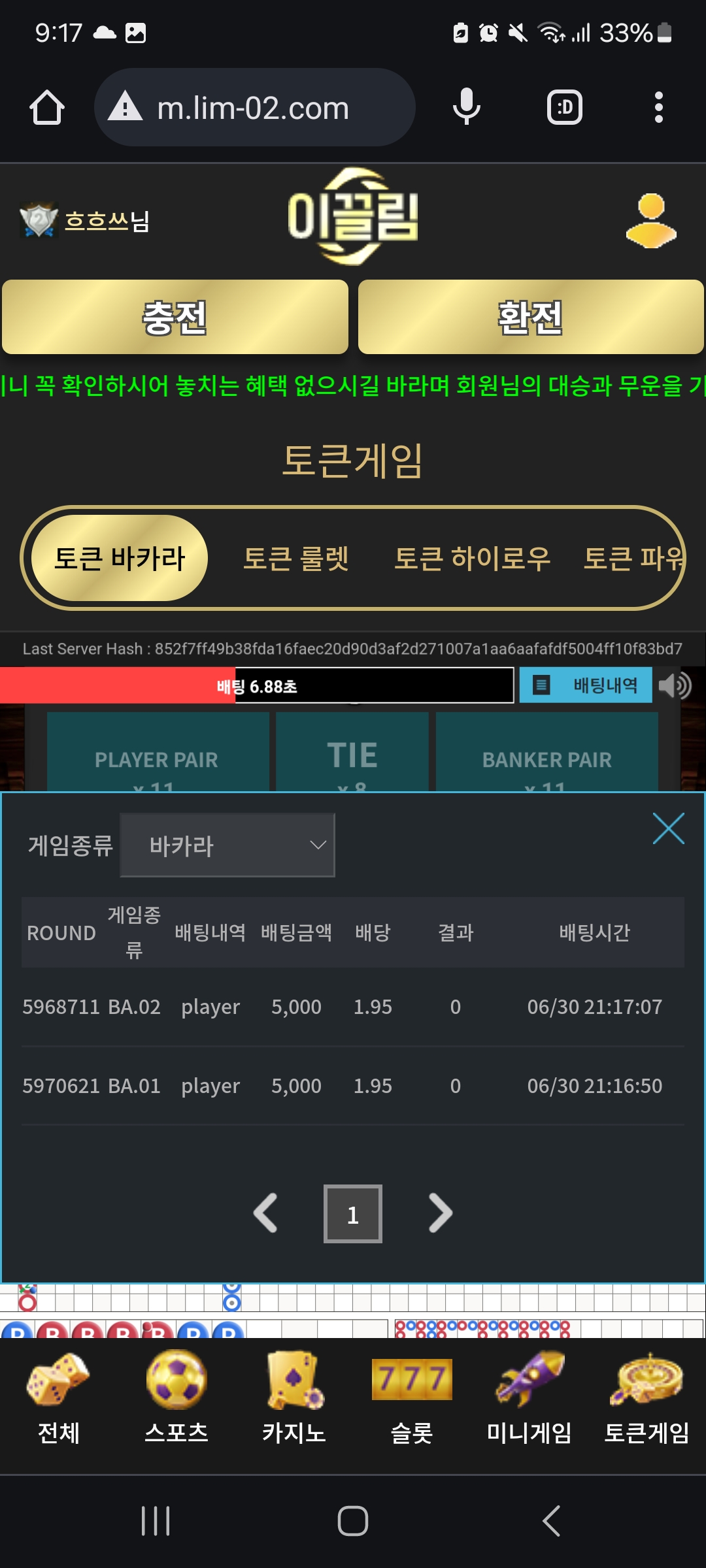The height and width of the screenshot is (1568, 706).
Task: Start voice search with microphone
Action: pyautogui.click(x=466, y=108)
